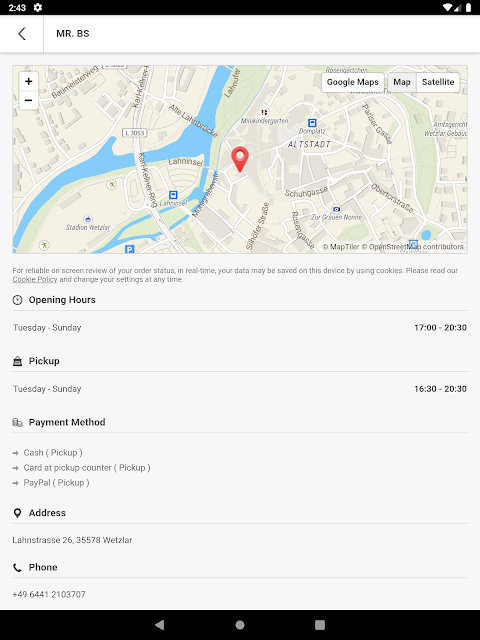Tap the red location pin

click(x=240, y=159)
